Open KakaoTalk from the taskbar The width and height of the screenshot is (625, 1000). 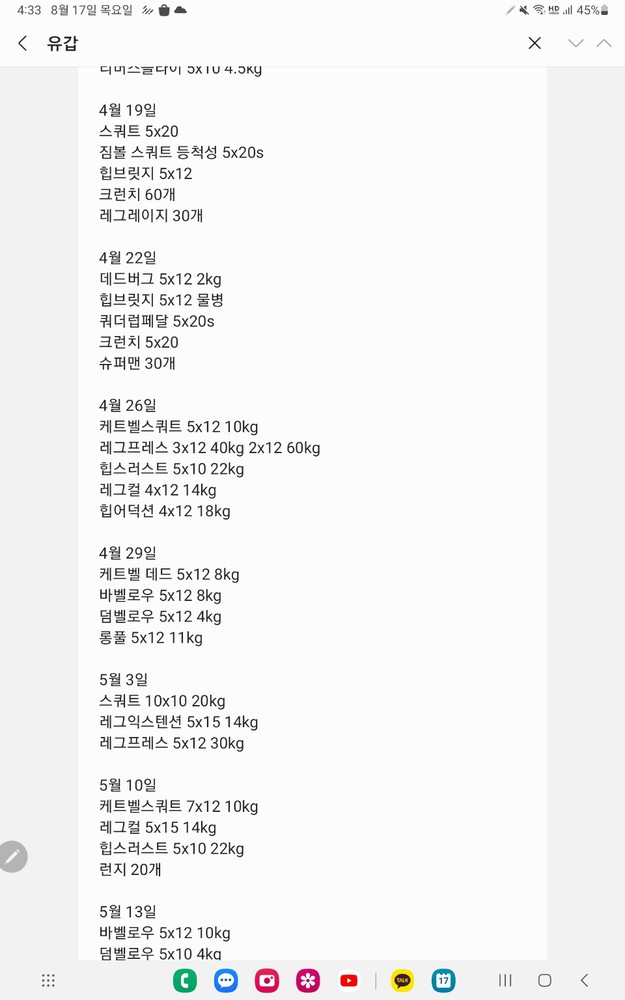402,980
